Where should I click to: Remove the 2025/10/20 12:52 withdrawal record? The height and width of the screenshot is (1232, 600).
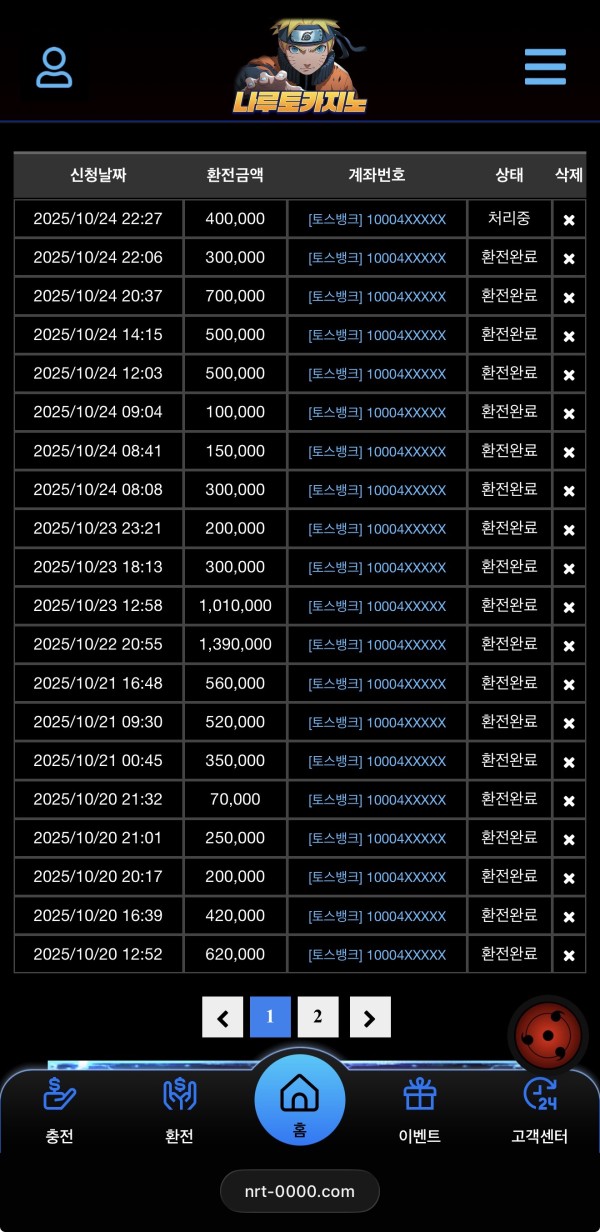tap(569, 955)
